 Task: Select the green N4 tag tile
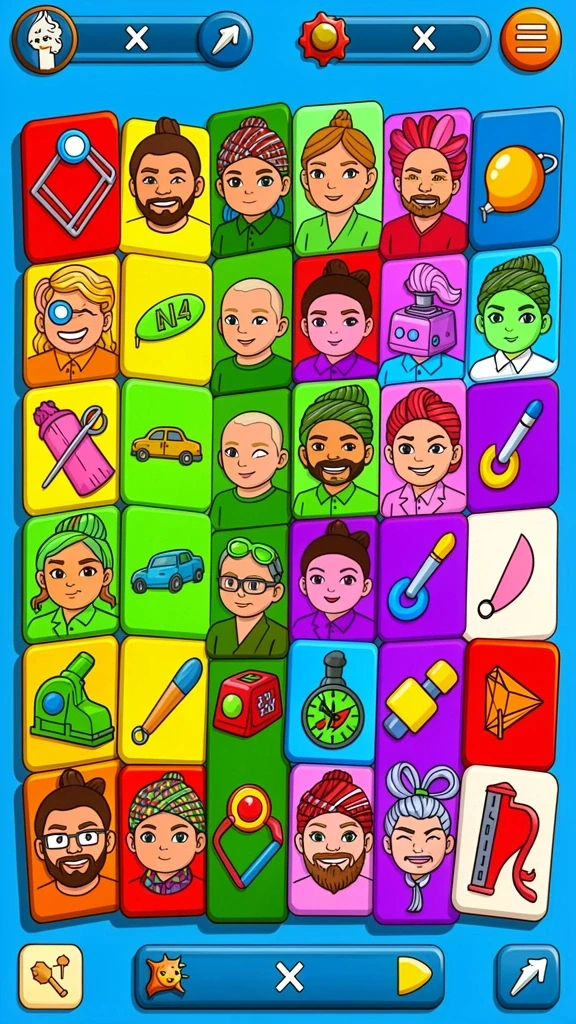click(x=167, y=319)
